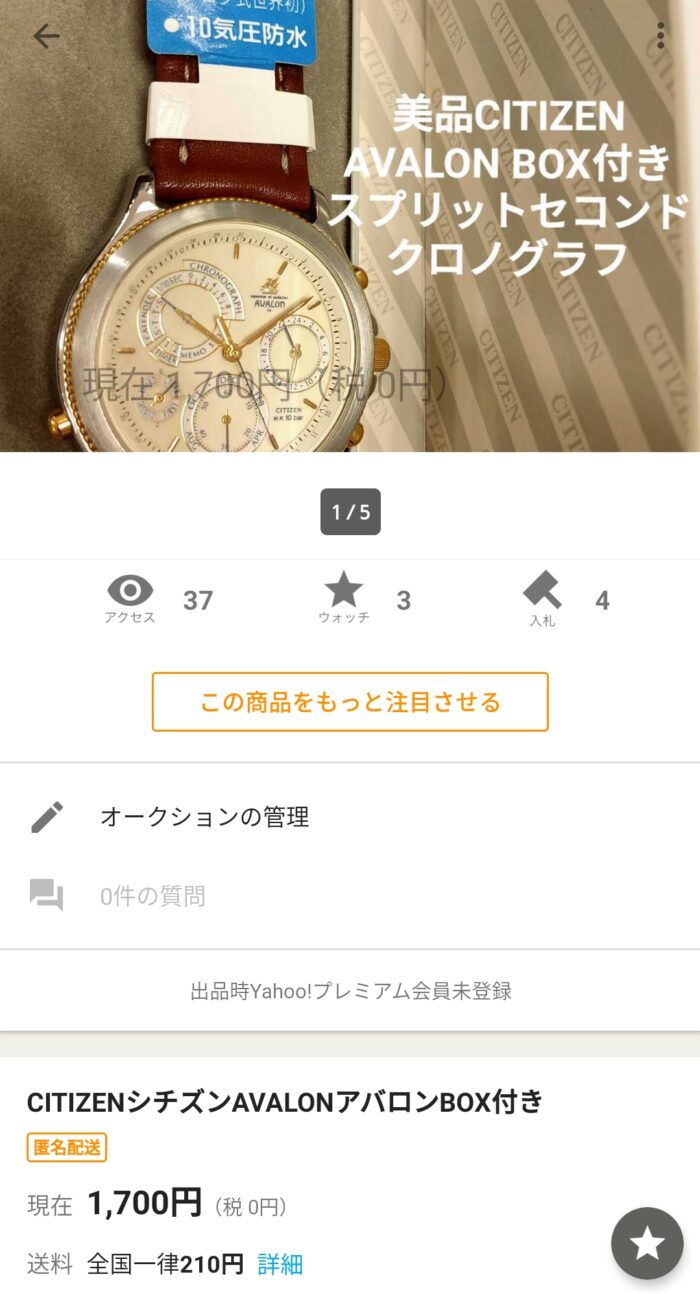The height and width of the screenshot is (1294, 700).
Task: Tap この商品をもっと注目させる button
Action: pyautogui.click(x=350, y=702)
